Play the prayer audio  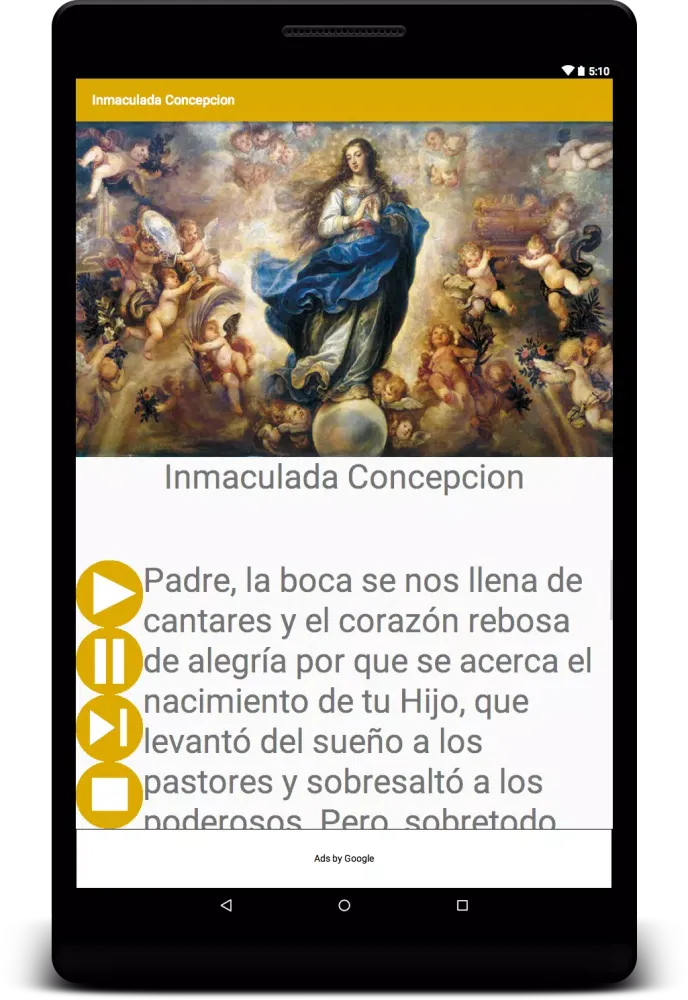tap(110, 594)
